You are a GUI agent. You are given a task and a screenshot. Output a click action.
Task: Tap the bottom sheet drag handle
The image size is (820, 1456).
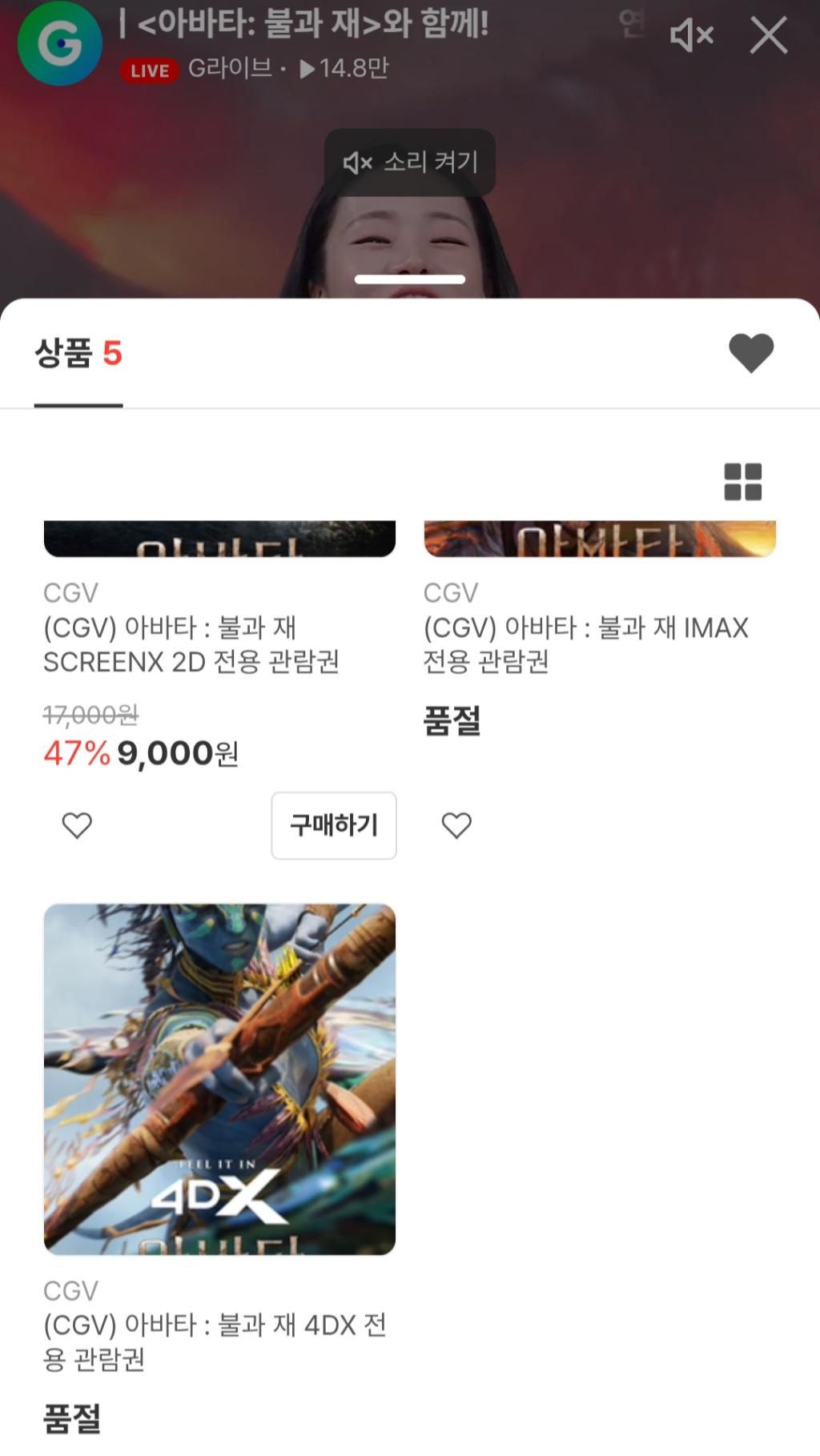coord(409,279)
